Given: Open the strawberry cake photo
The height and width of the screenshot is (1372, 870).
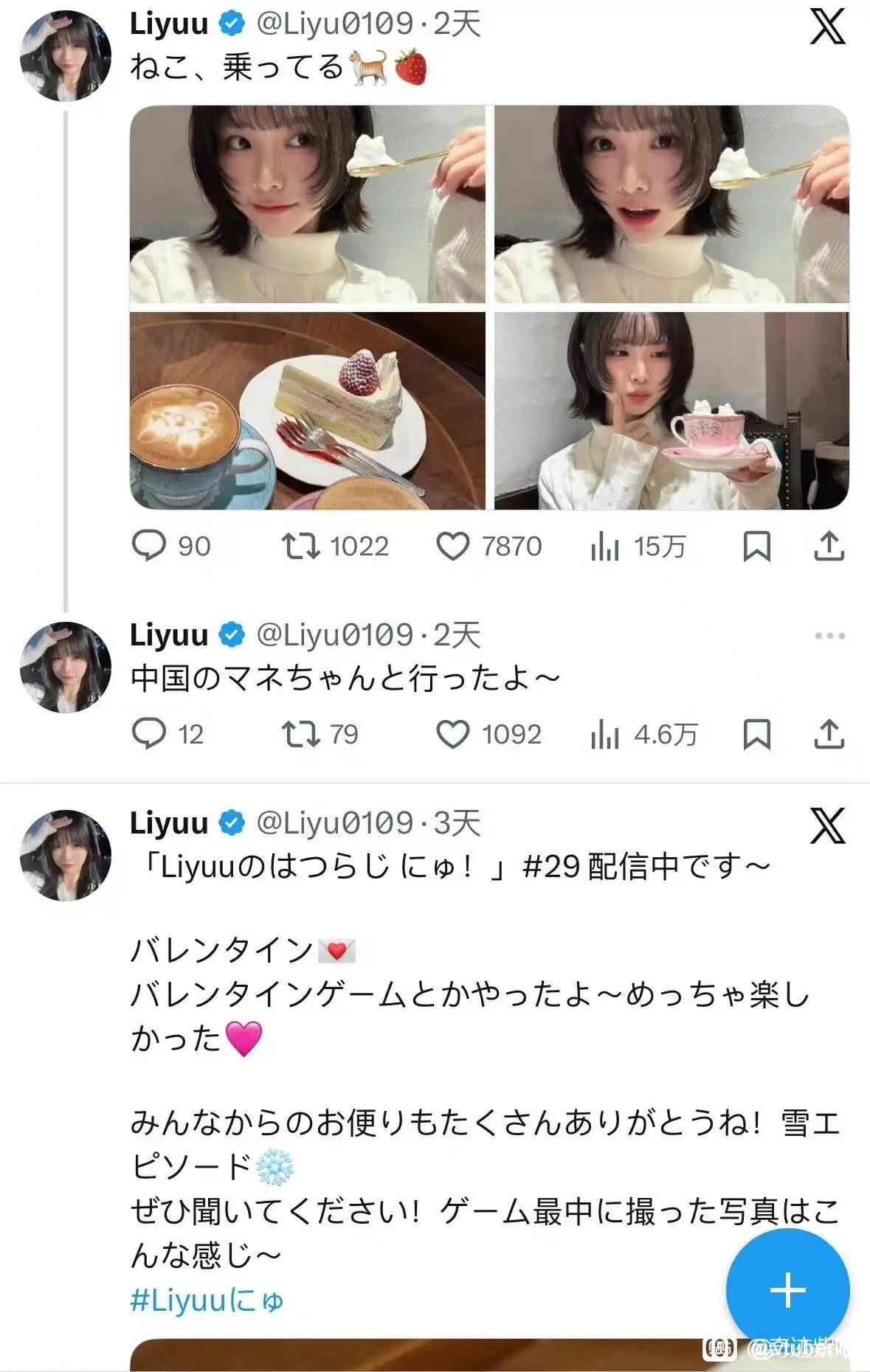Looking at the screenshot, I should pos(308,411).
